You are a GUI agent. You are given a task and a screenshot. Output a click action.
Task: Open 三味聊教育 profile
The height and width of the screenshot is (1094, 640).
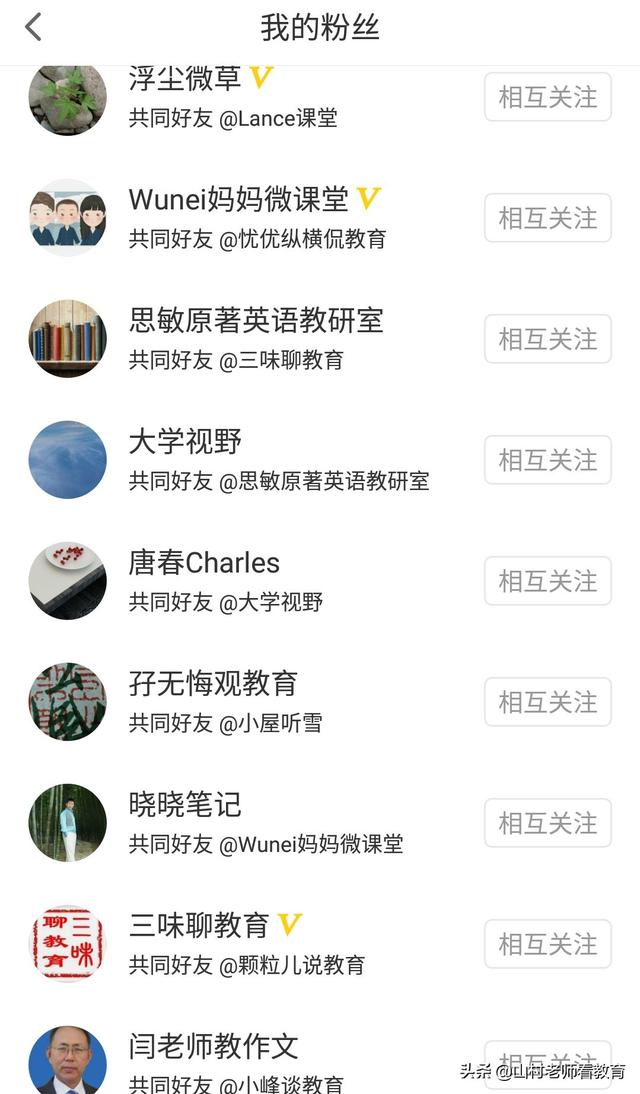pos(199,925)
